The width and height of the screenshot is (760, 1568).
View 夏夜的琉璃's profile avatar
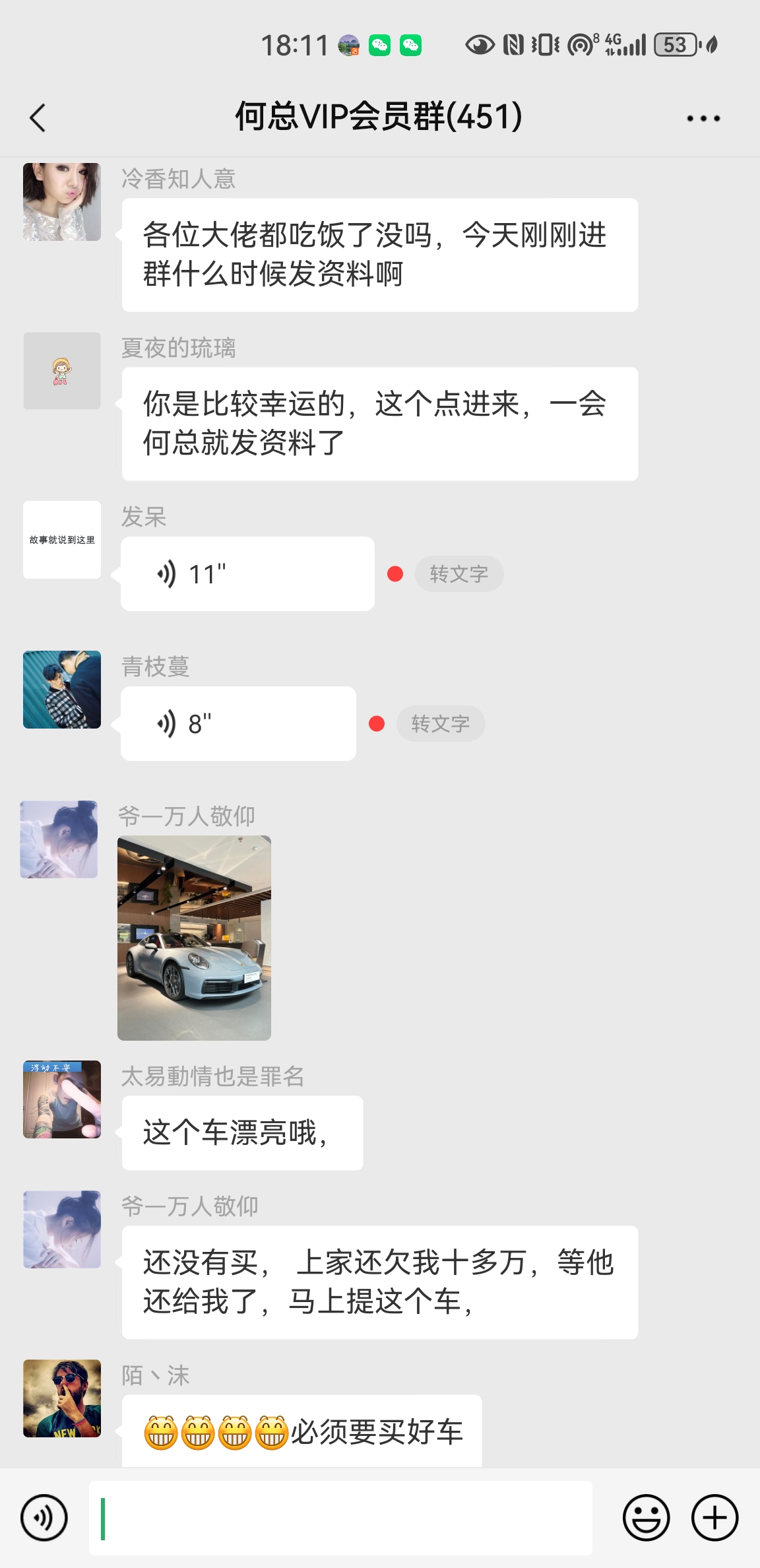(x=62, y=371)
